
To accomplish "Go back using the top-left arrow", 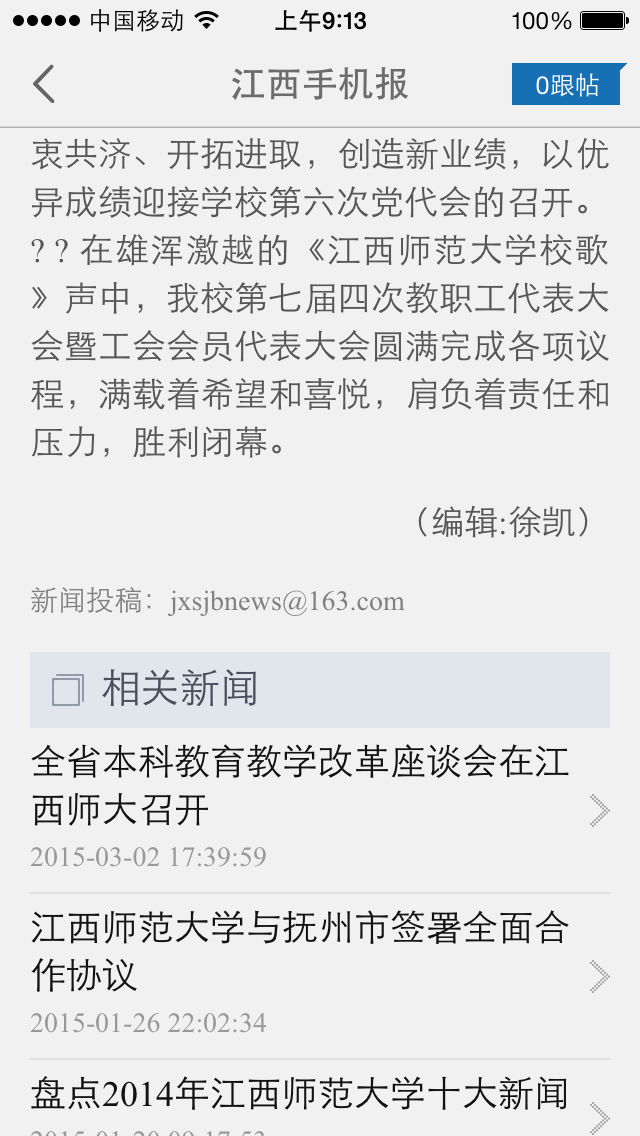I will [x=44, y=85].
